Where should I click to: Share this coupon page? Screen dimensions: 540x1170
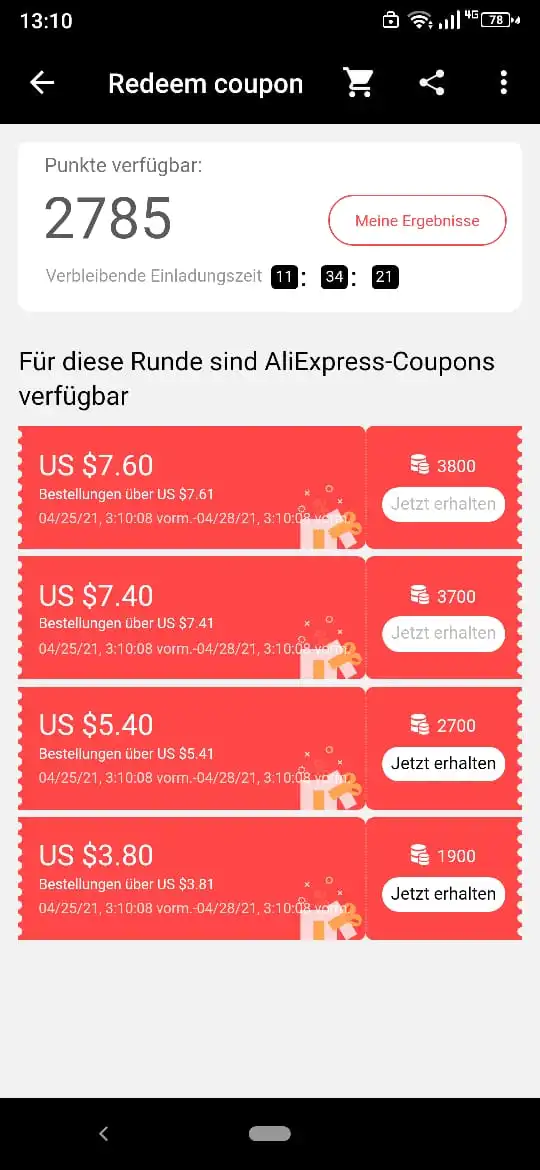(x=432, y=83)
